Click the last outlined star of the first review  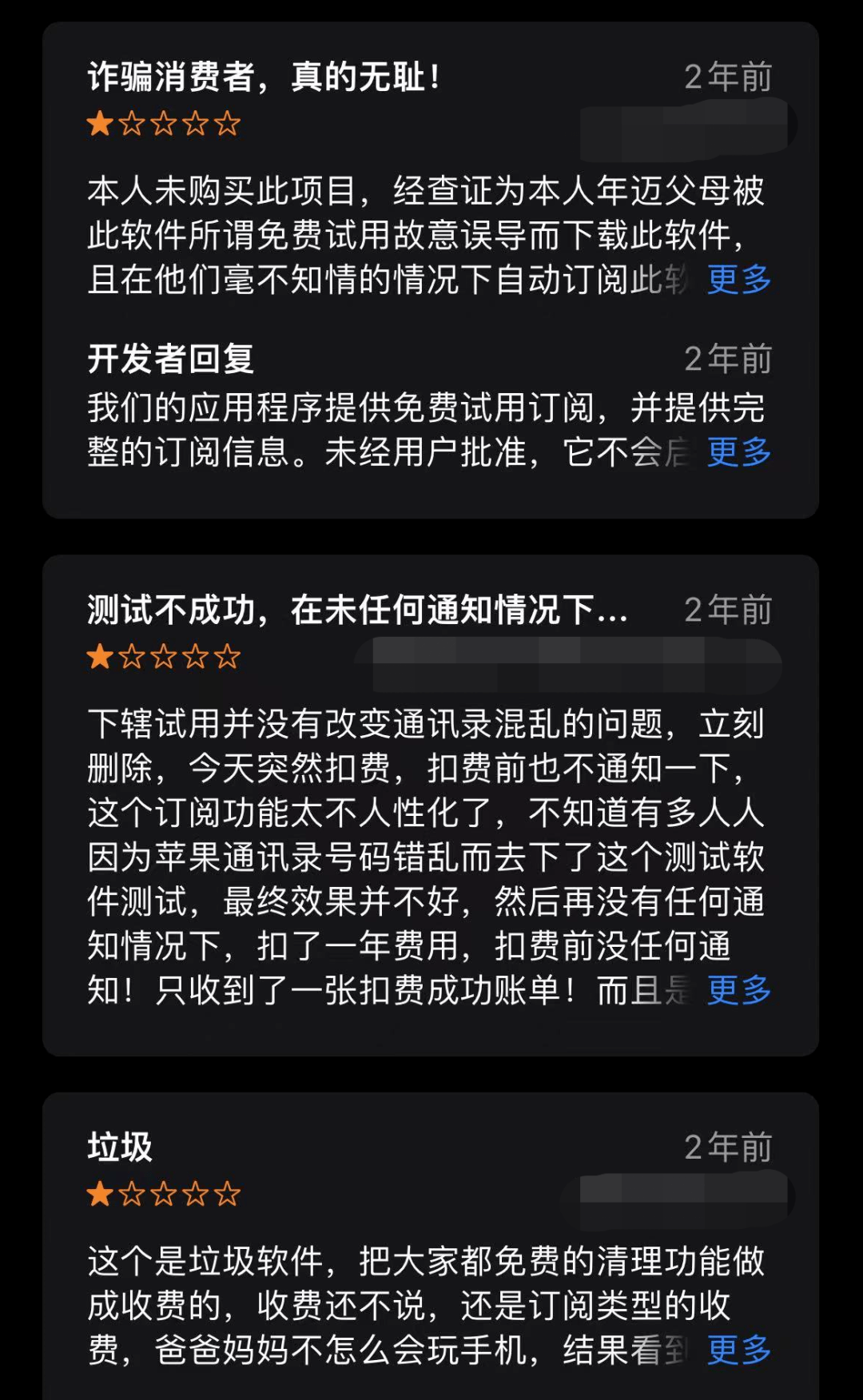pyautogui.click(x=228, y=124)
